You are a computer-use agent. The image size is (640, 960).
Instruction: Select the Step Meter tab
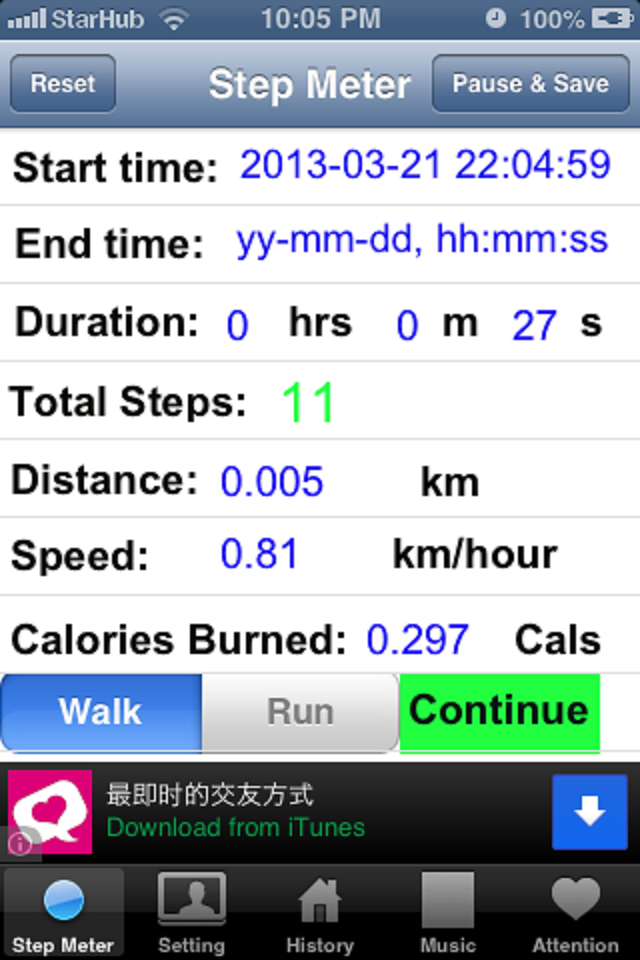64,914
